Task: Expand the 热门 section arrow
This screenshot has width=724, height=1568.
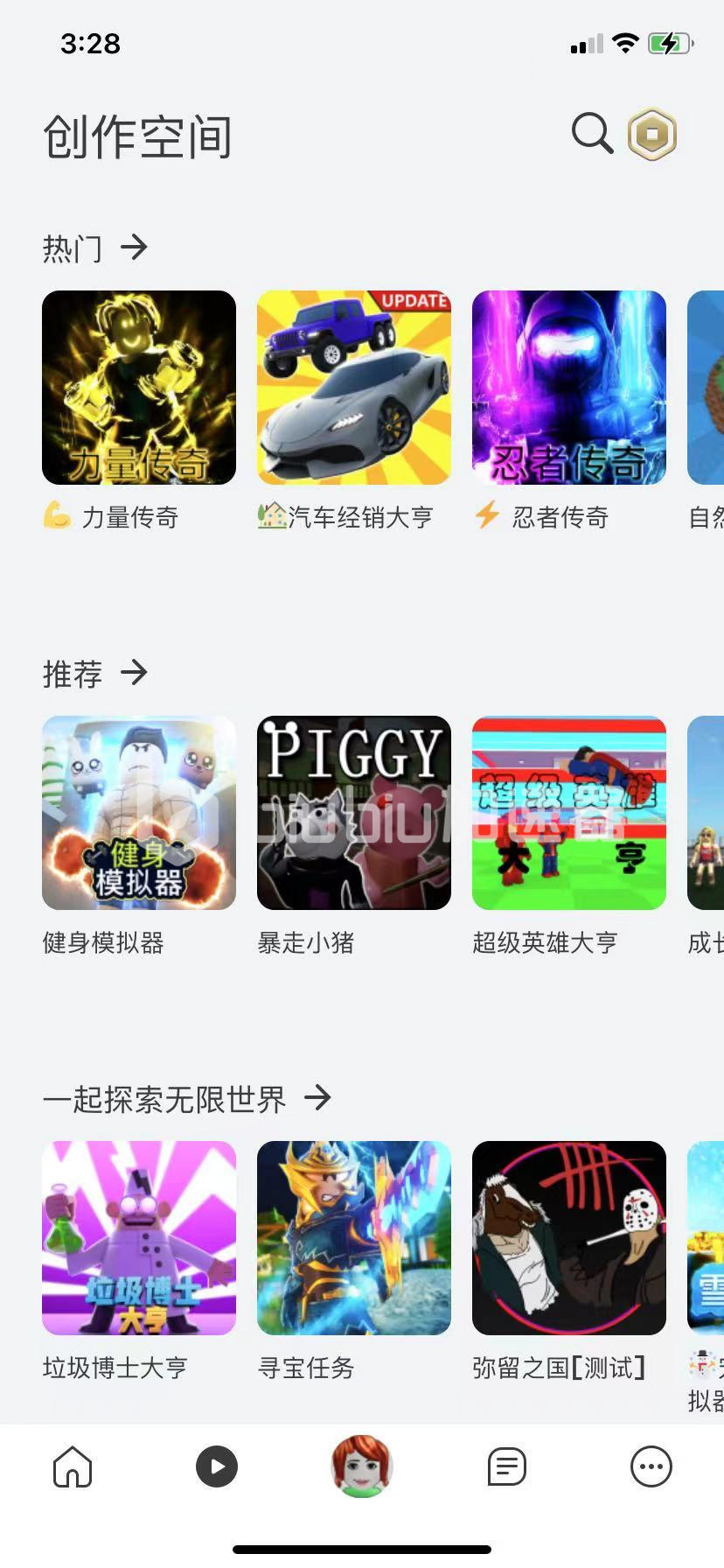Action: [134, 248]
